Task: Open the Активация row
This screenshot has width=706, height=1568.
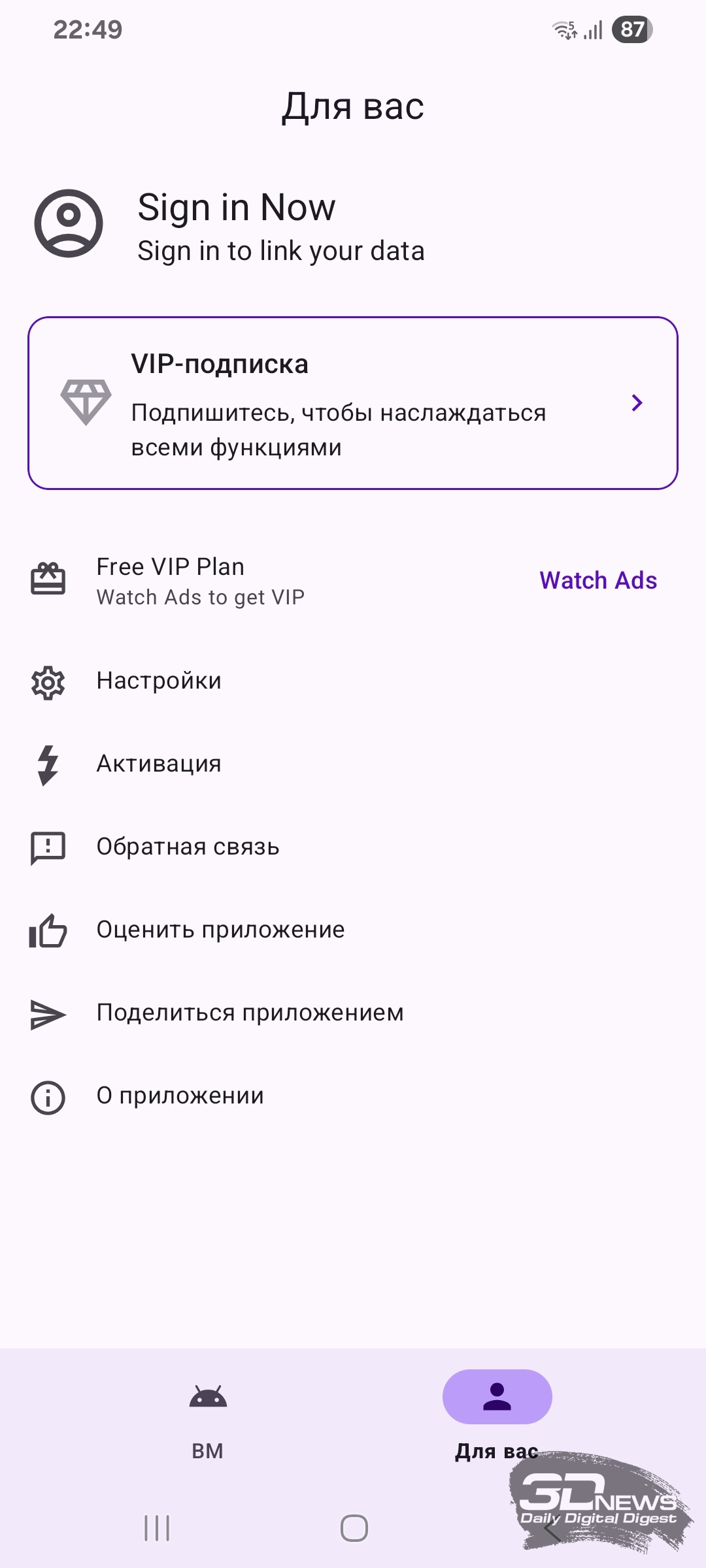Action: click(159, 764)
